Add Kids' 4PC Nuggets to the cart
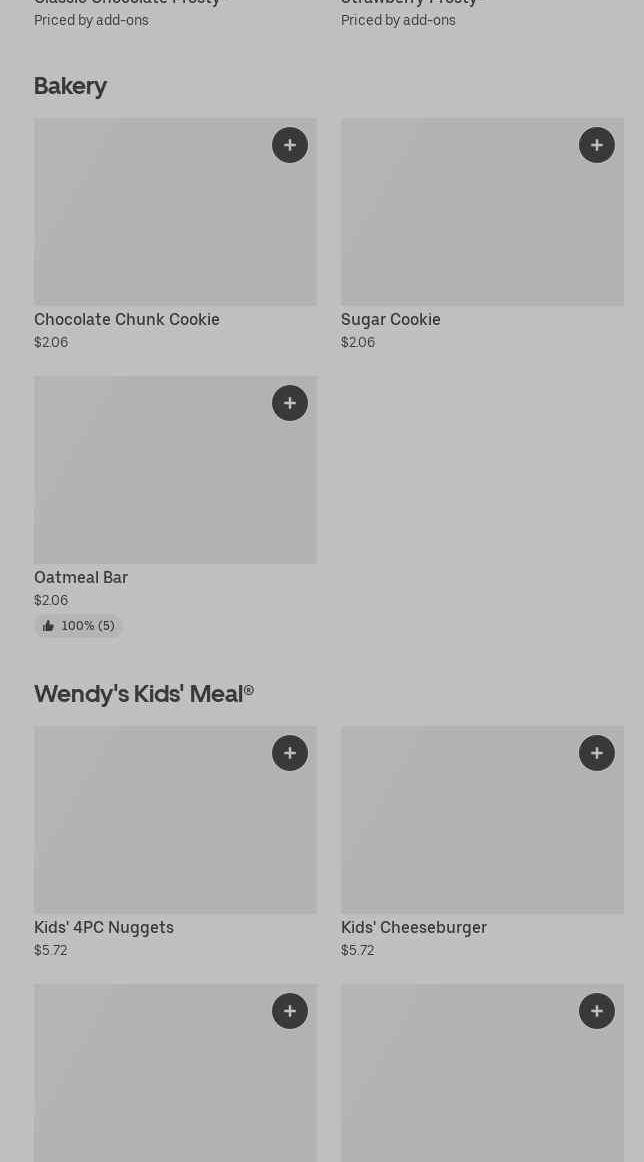 tap(290, 753)
